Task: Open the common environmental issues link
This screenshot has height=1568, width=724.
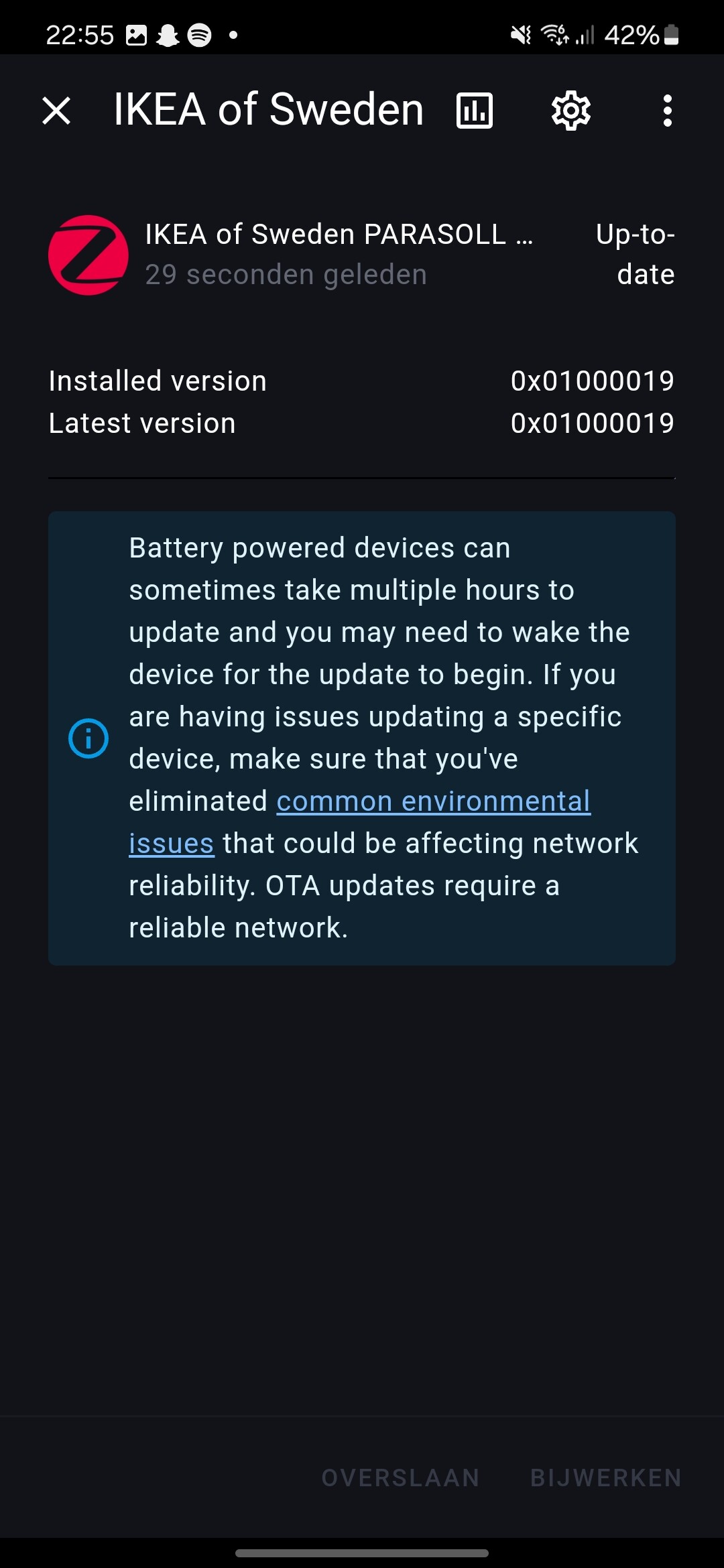Action: (433, 801)
